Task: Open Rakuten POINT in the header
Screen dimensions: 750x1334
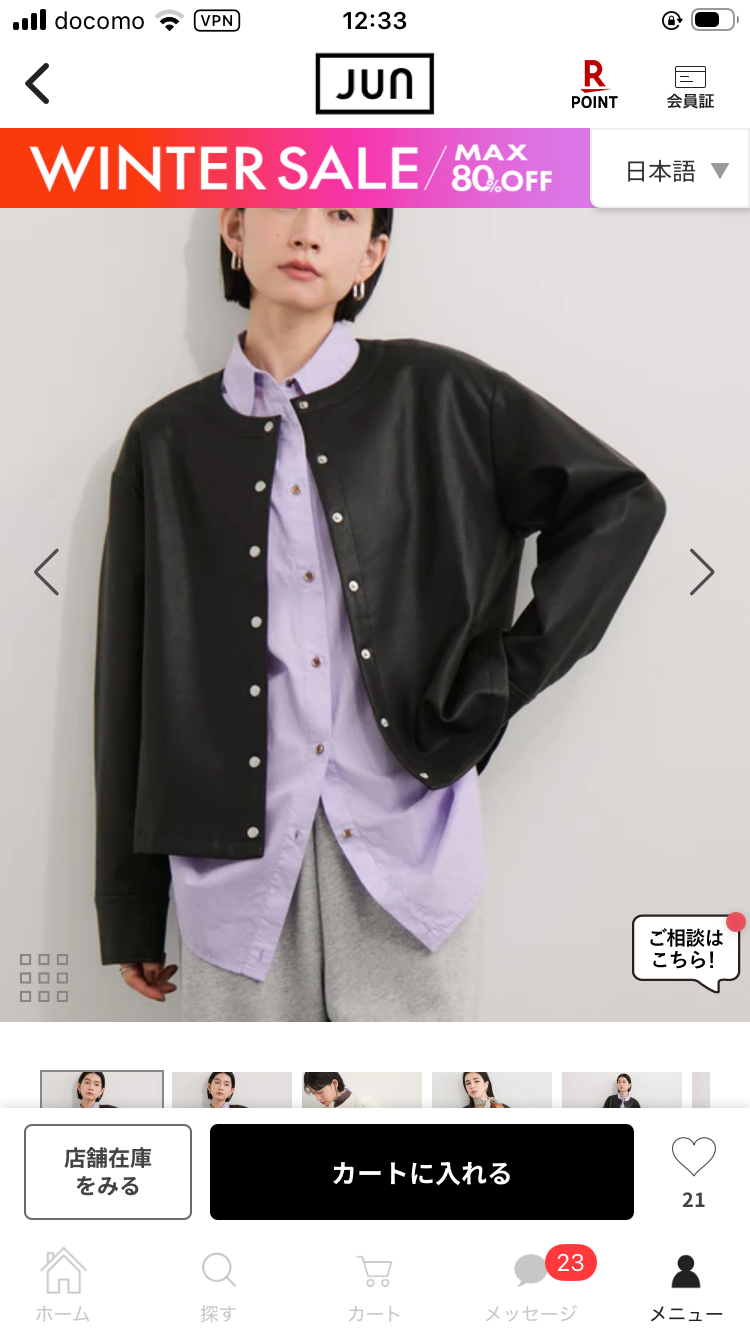Action: pos(594,84)
